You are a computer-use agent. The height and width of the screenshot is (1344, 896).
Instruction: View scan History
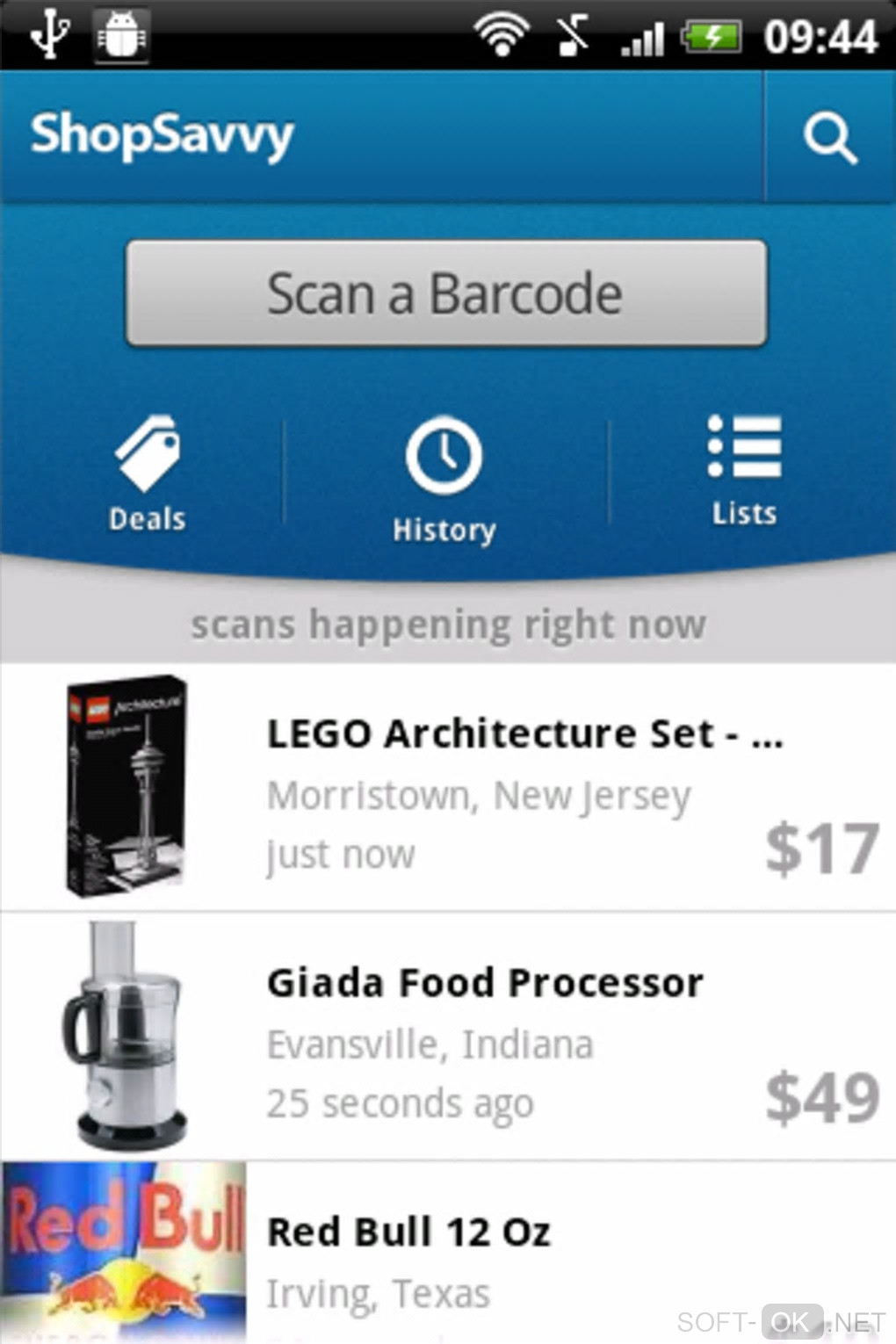444,480
